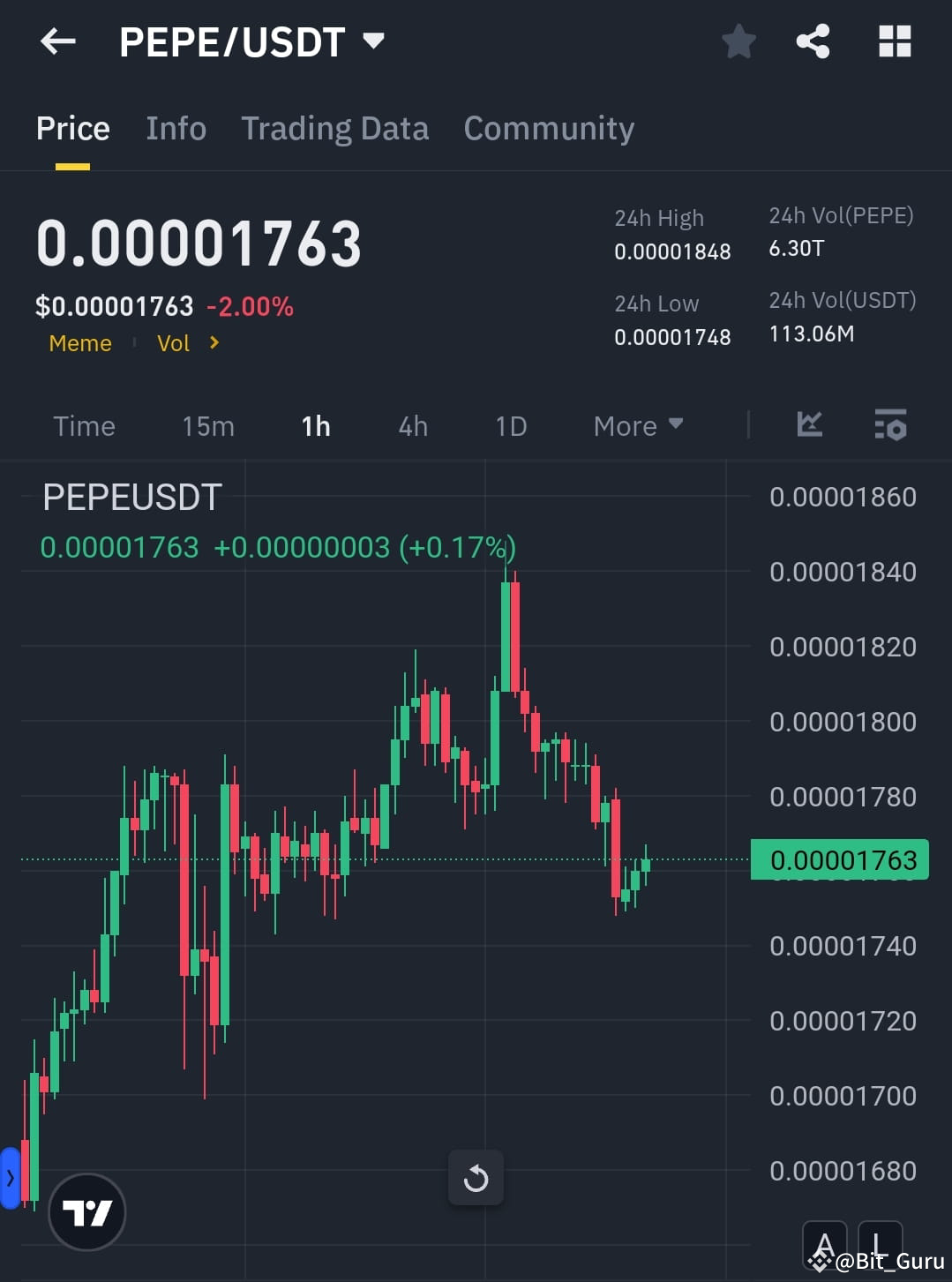Click the TradingView logo on the chart
952x1282 pixels.
coord(87,1211)
